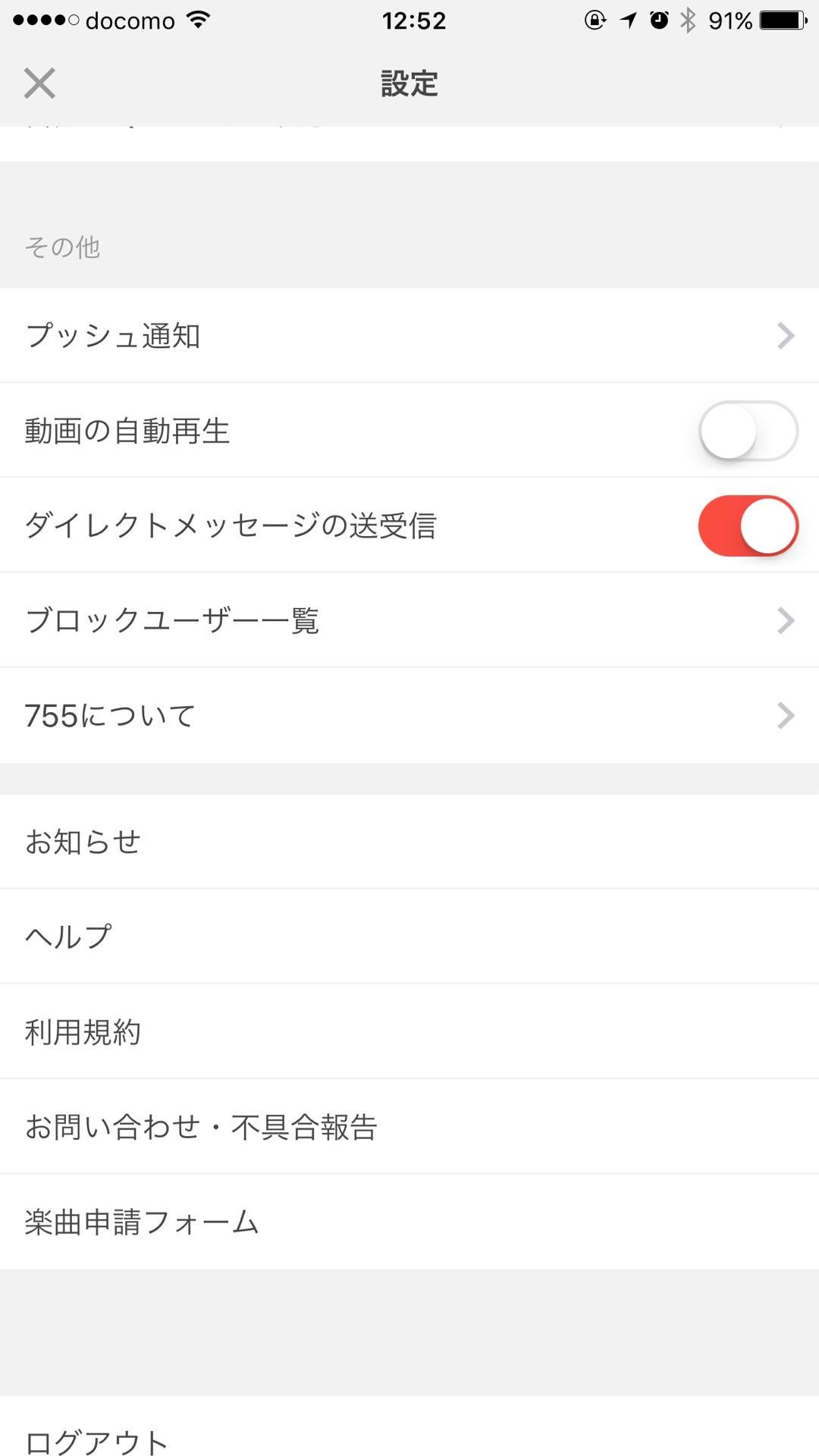
Task: Open 755について via its chevron
Action: click(785, 715)
